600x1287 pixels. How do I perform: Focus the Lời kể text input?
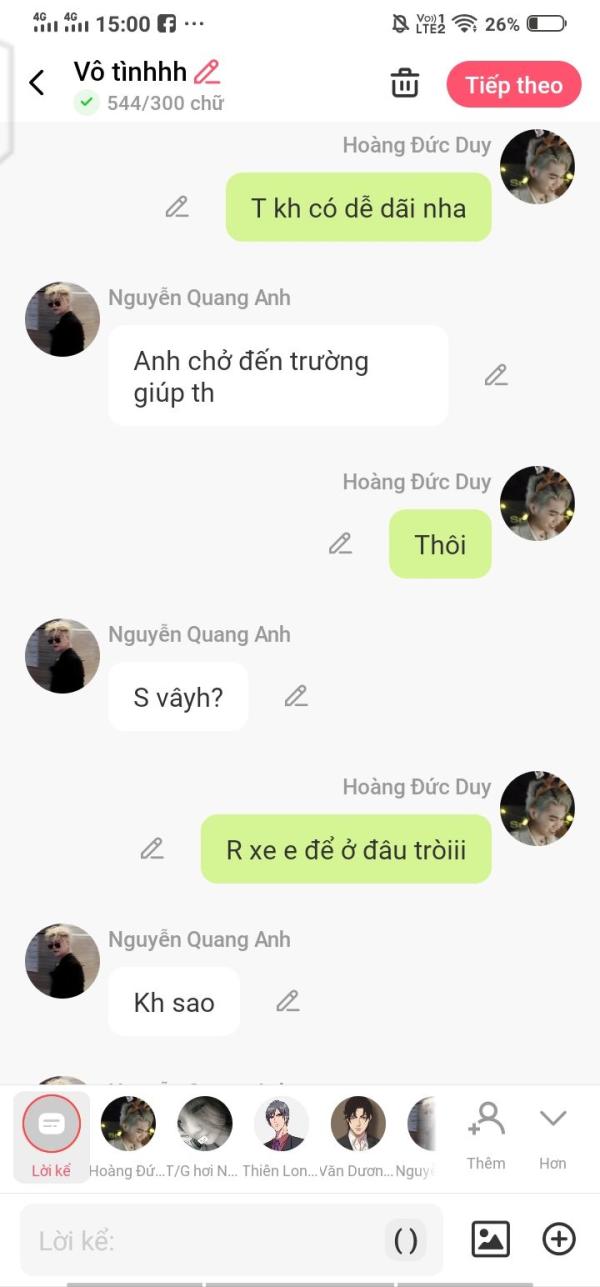[200, 1241]
